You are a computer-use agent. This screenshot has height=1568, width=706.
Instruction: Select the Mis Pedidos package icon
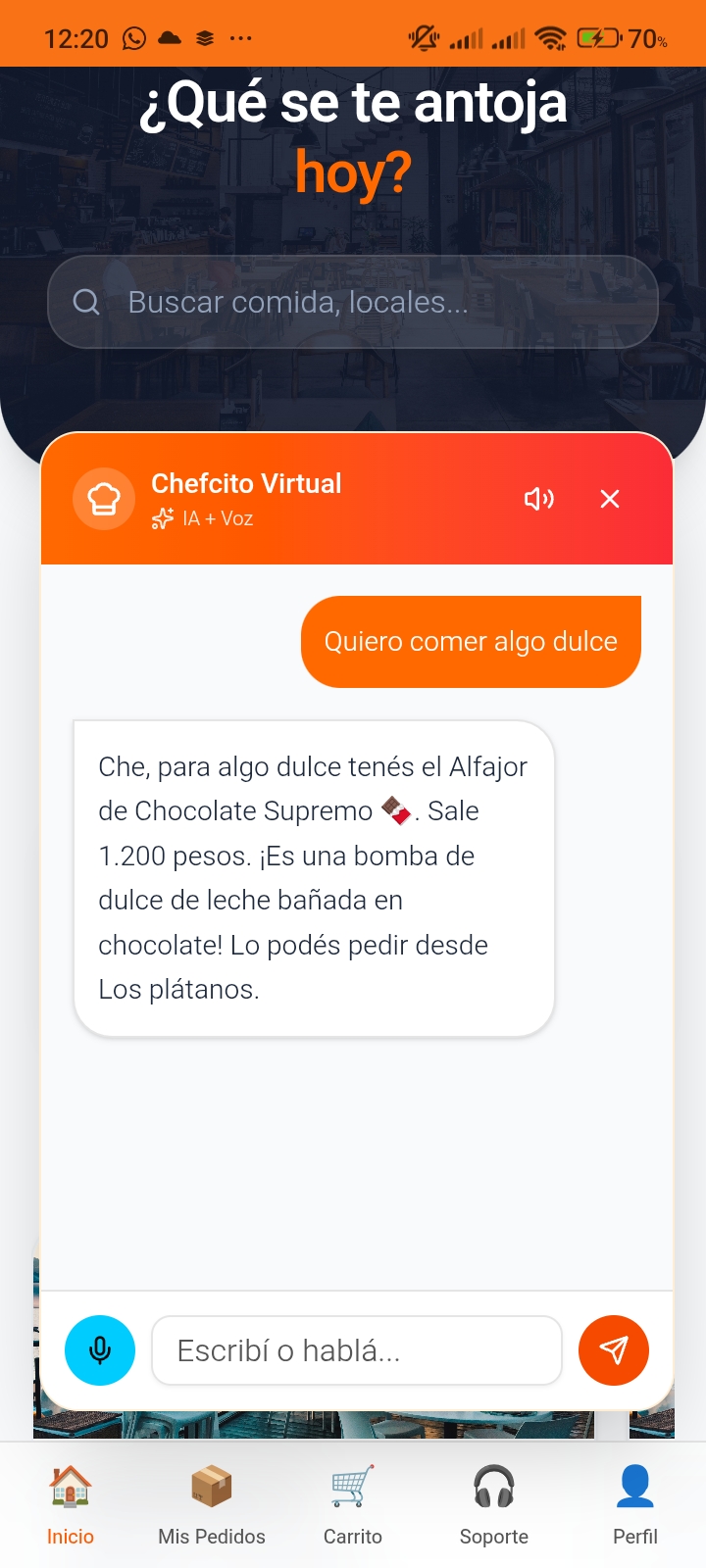[211, 1484]
